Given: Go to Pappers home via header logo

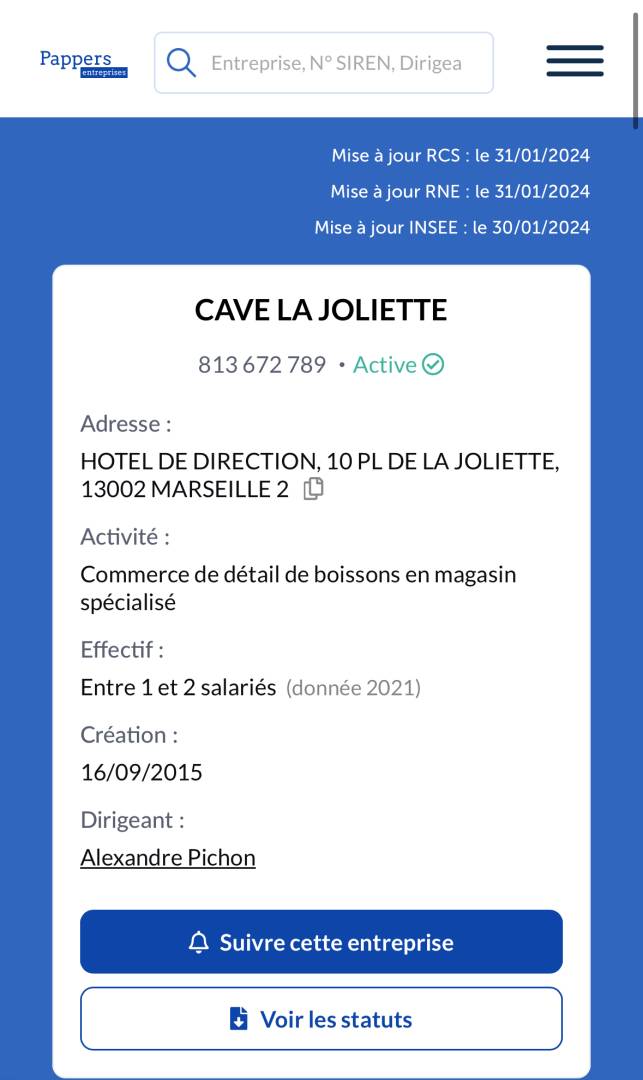Looking at the screenshot, I should click(x=83, y=63).
